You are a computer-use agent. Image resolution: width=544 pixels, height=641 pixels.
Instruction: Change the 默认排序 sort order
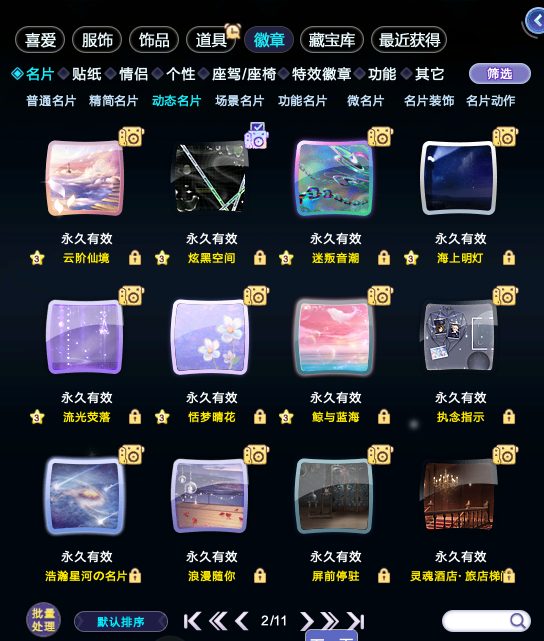click(121, 622)
